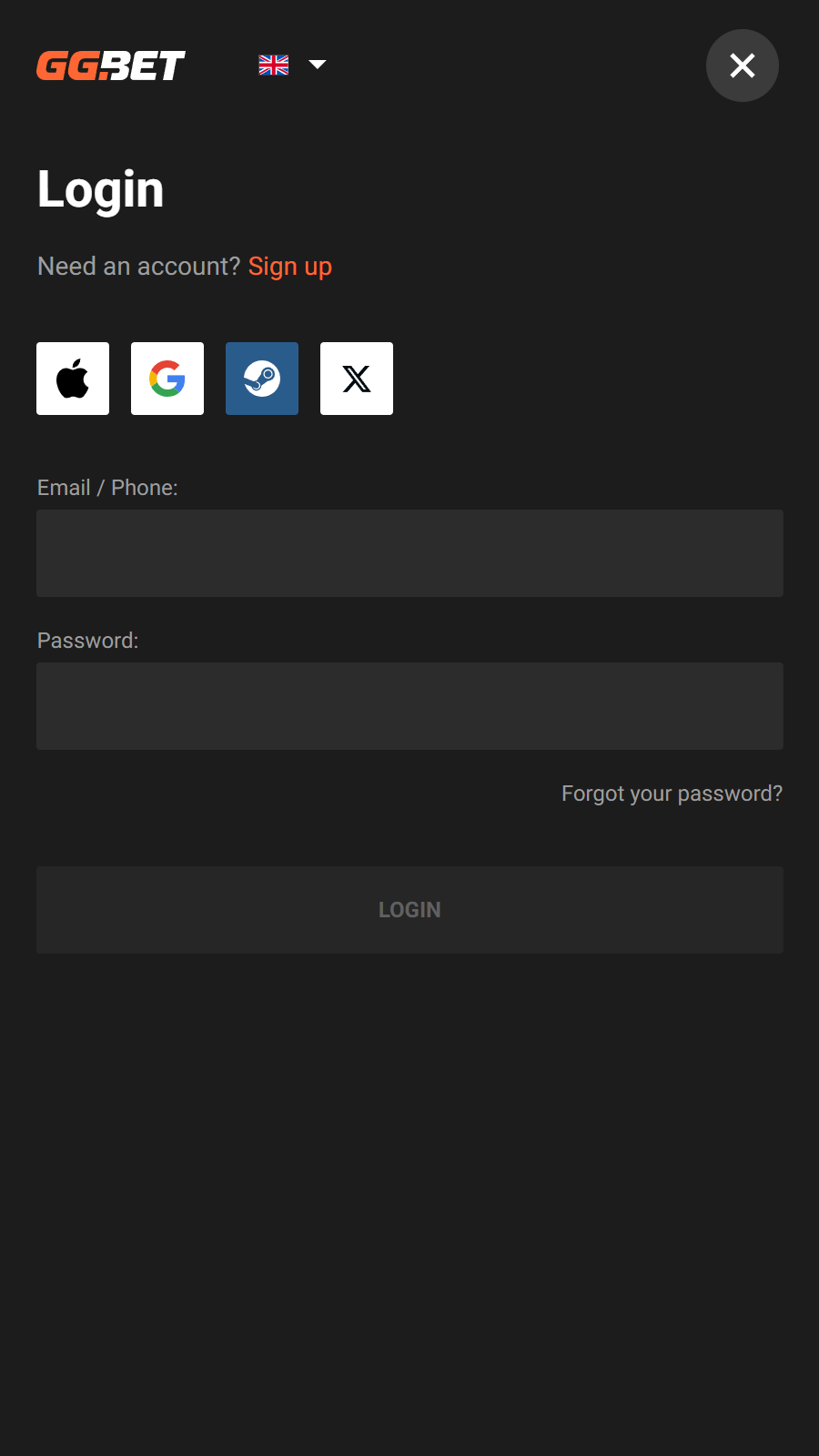Image resolution: width=819 pixels, height=1456 pixels.
Task: Sign in with Steam
Action: (262, 379)
